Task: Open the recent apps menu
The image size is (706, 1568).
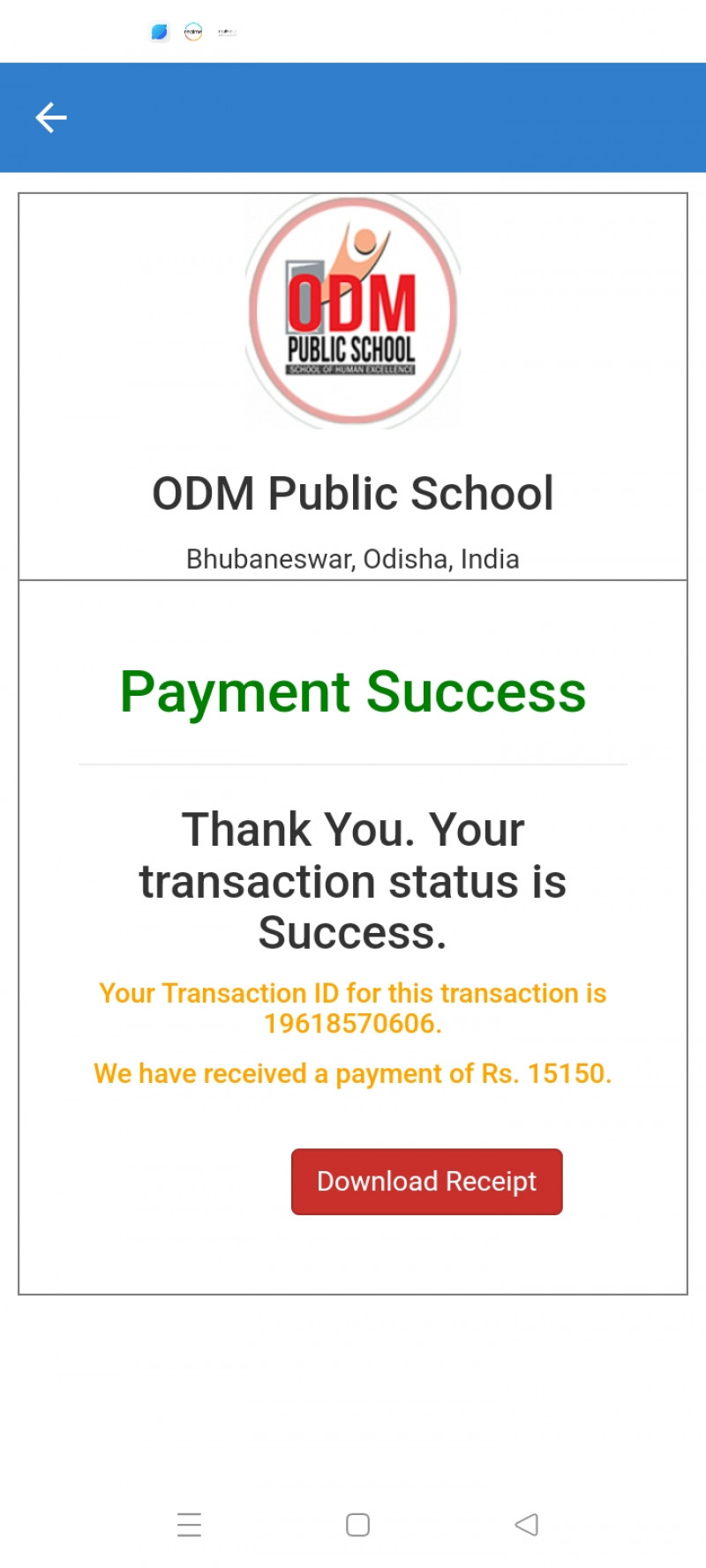Action: tap(189, 1524)
